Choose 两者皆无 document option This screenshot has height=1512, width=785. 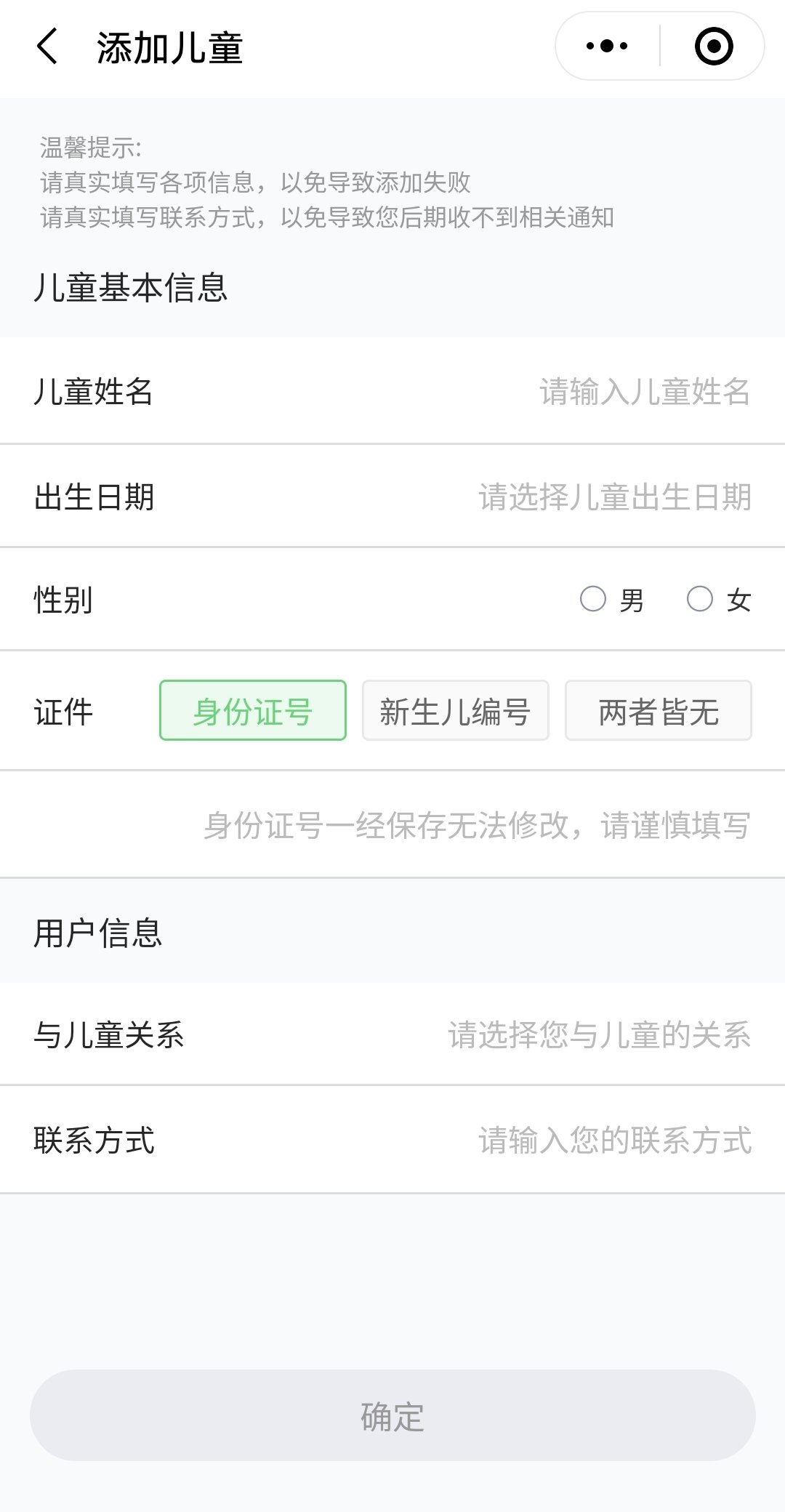(x=658, y=711)
